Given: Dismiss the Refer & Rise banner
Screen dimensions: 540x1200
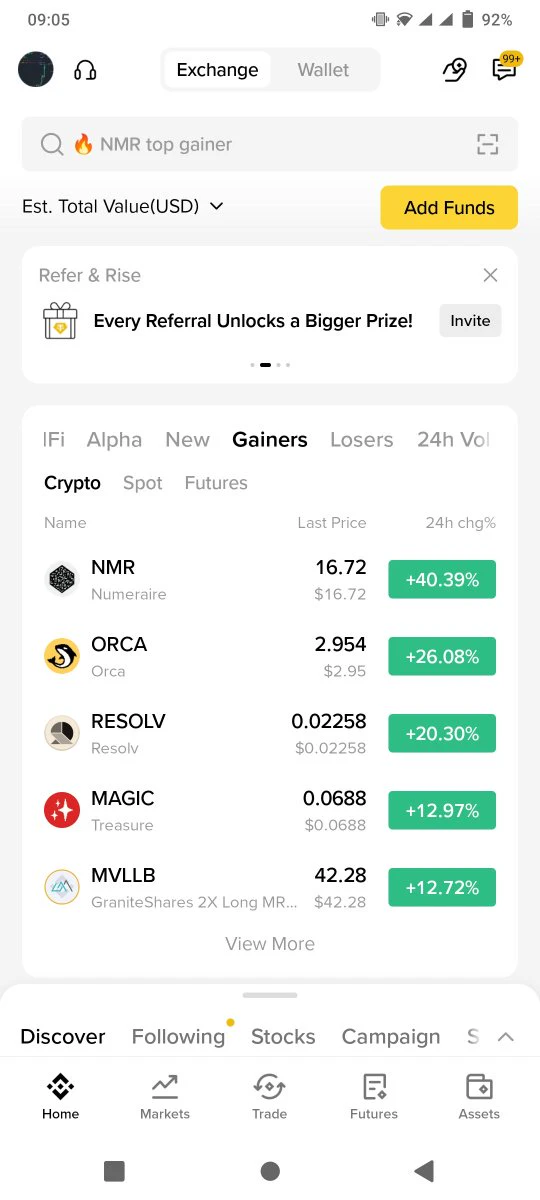Looking at the screenshot, I should (490, 275).
